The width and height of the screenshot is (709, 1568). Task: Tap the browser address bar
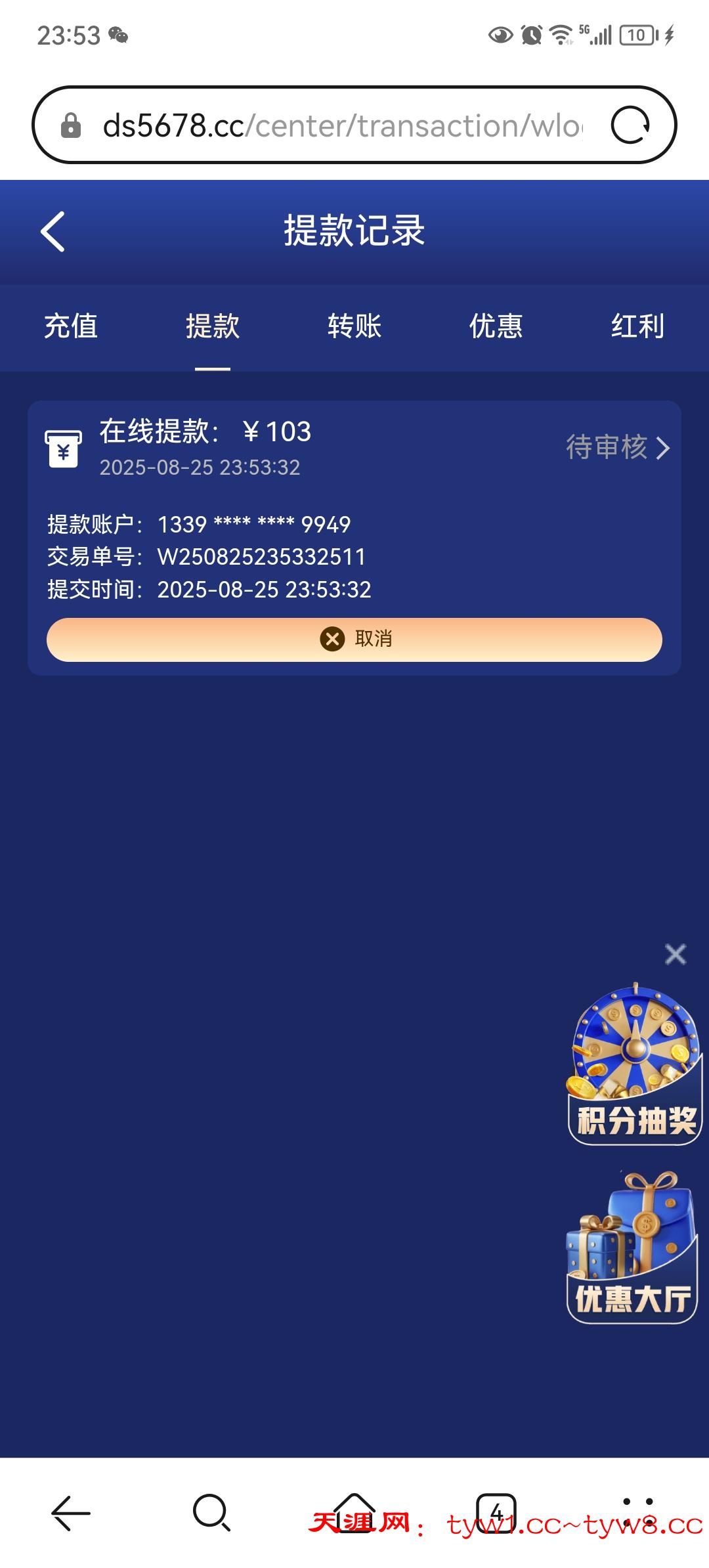click(341, 125)
